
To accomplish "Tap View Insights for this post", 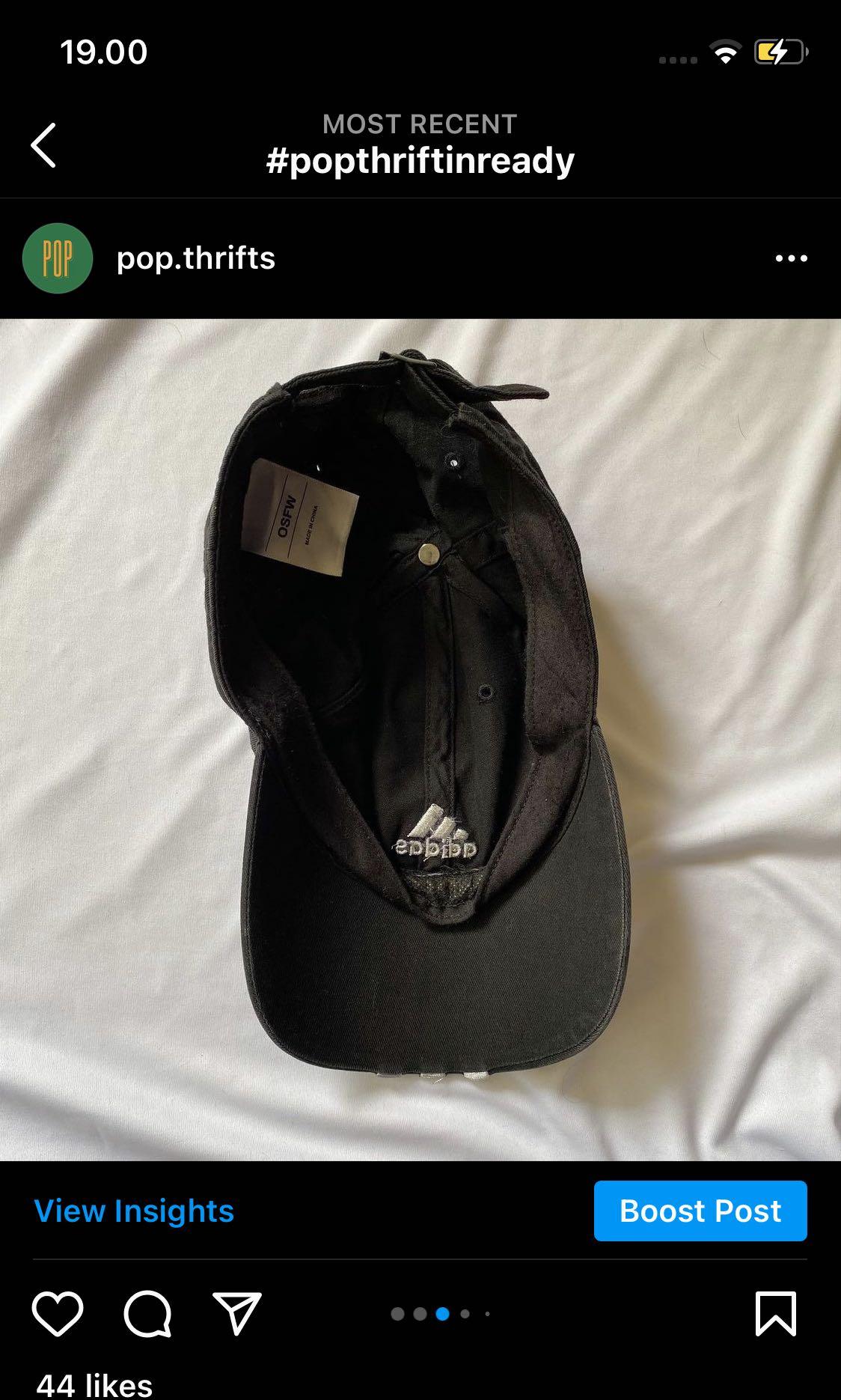I will 135,1211.
